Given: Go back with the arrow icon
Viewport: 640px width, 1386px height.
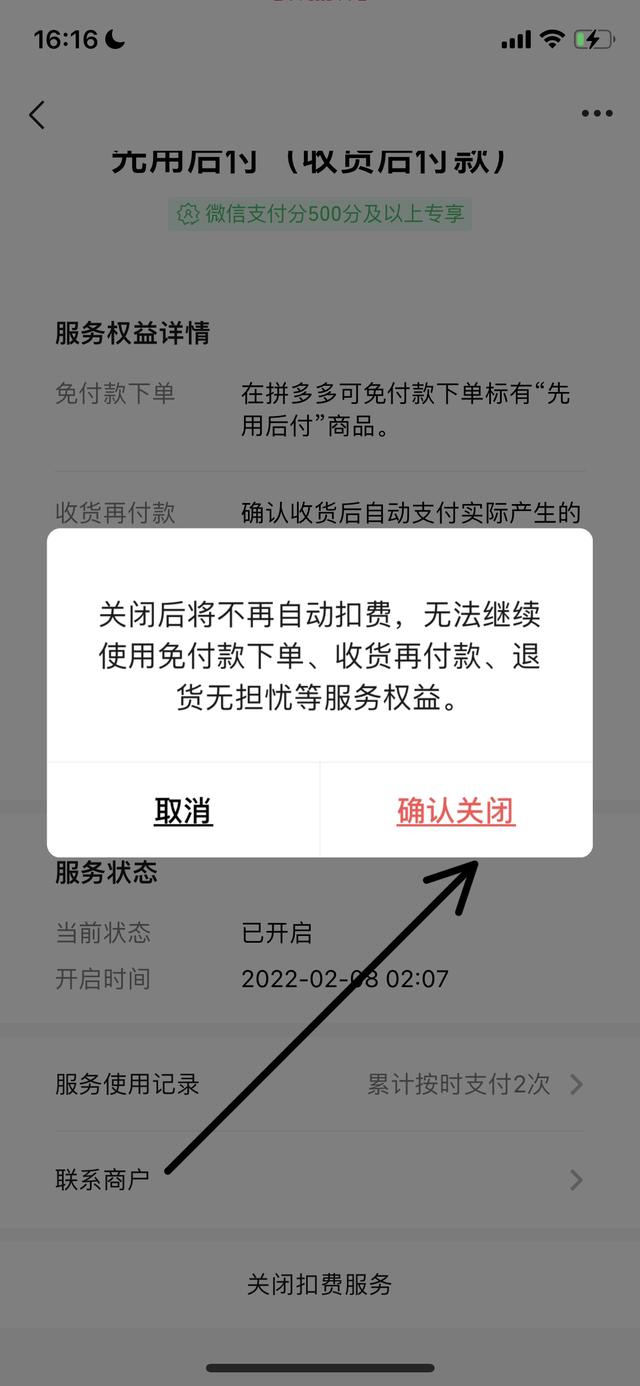Looking at the screenshot, I should pos(37,115).
